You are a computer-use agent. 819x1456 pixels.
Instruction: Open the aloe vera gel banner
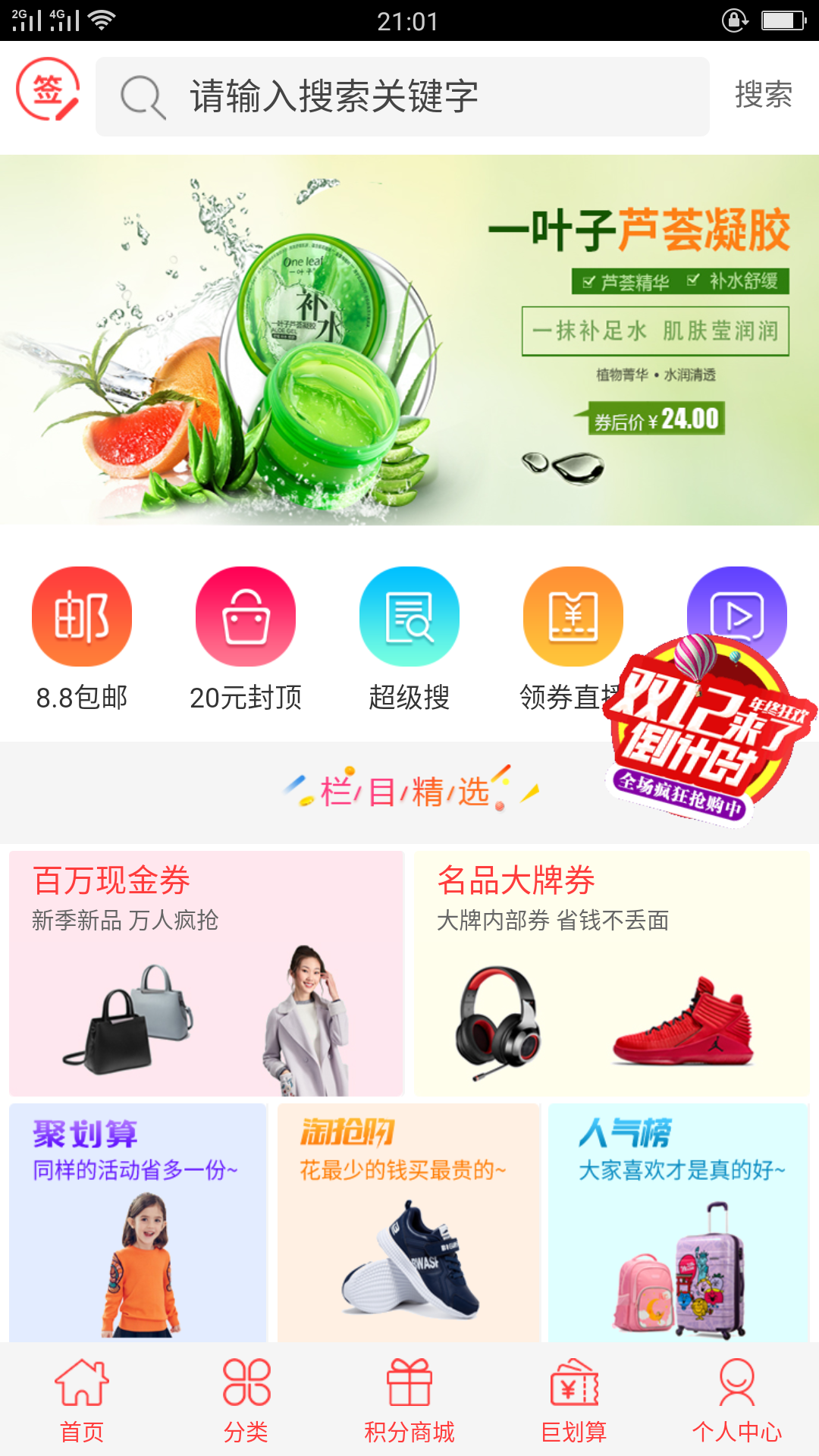pos(409,340)
